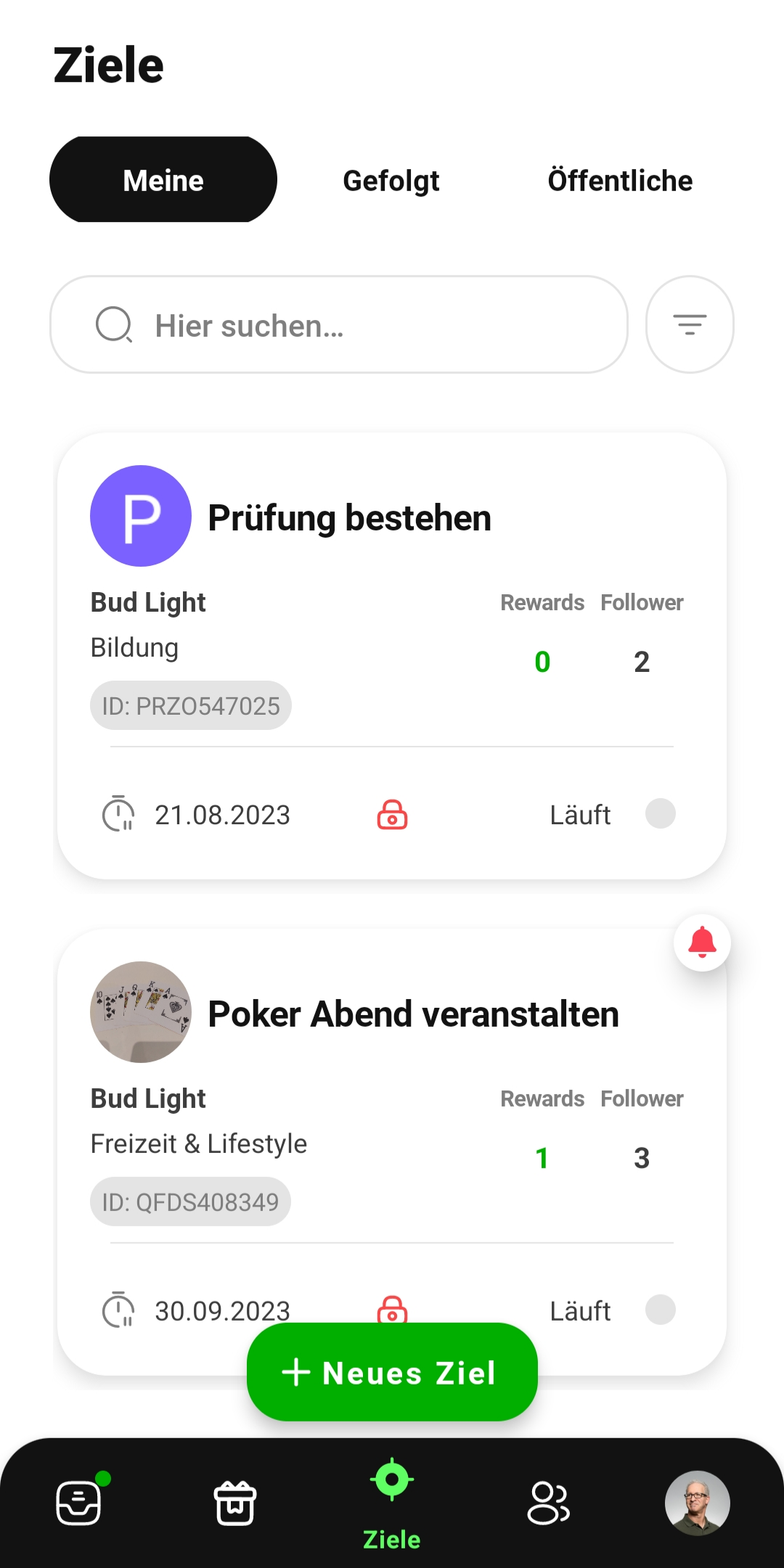Viewport: 784px width, 1568px height.
Task: Tap the Ziele tab in bottom bar
Action: click(x=392, y=1504)
